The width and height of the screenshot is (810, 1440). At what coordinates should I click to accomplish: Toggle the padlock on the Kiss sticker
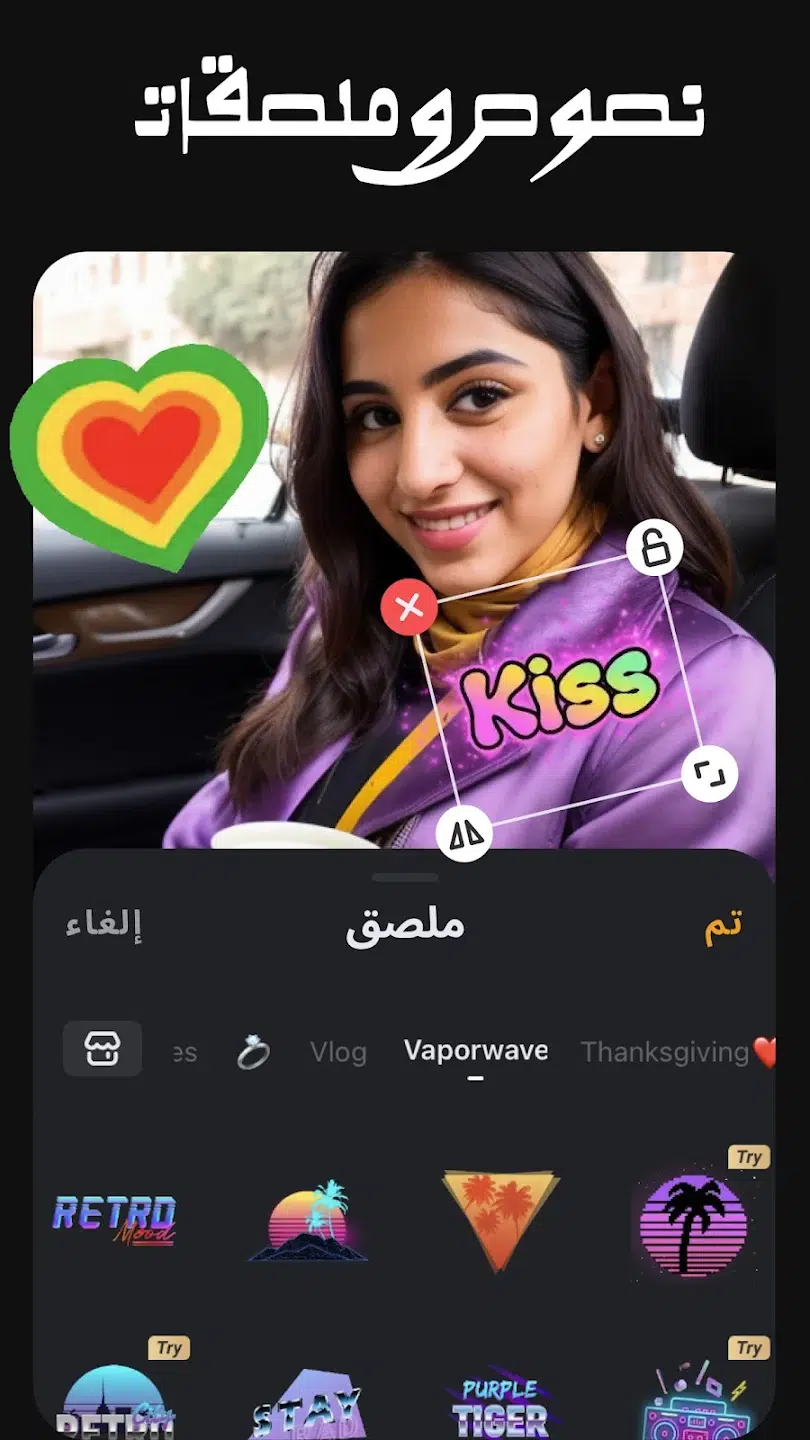tap(653, 548)
